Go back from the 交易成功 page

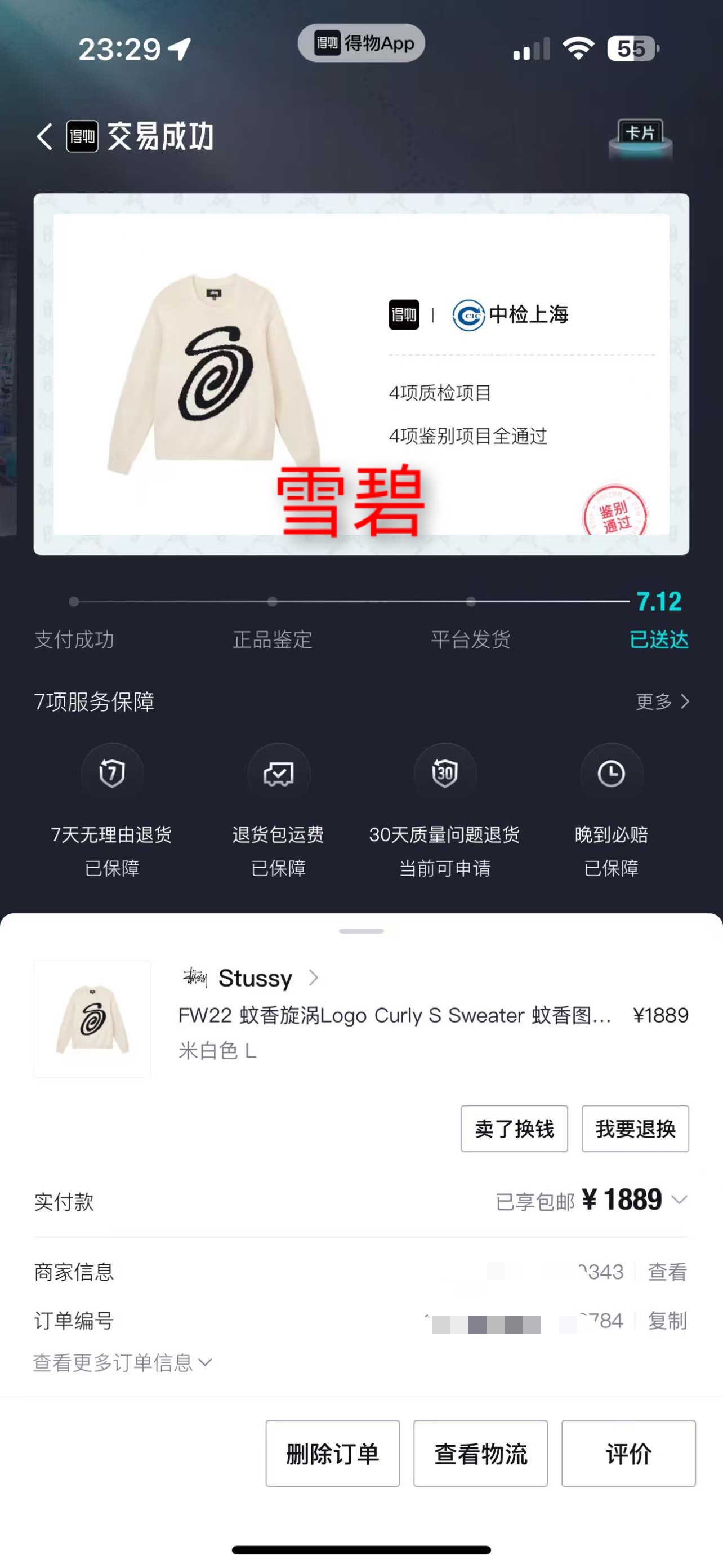tap(44, 136)
